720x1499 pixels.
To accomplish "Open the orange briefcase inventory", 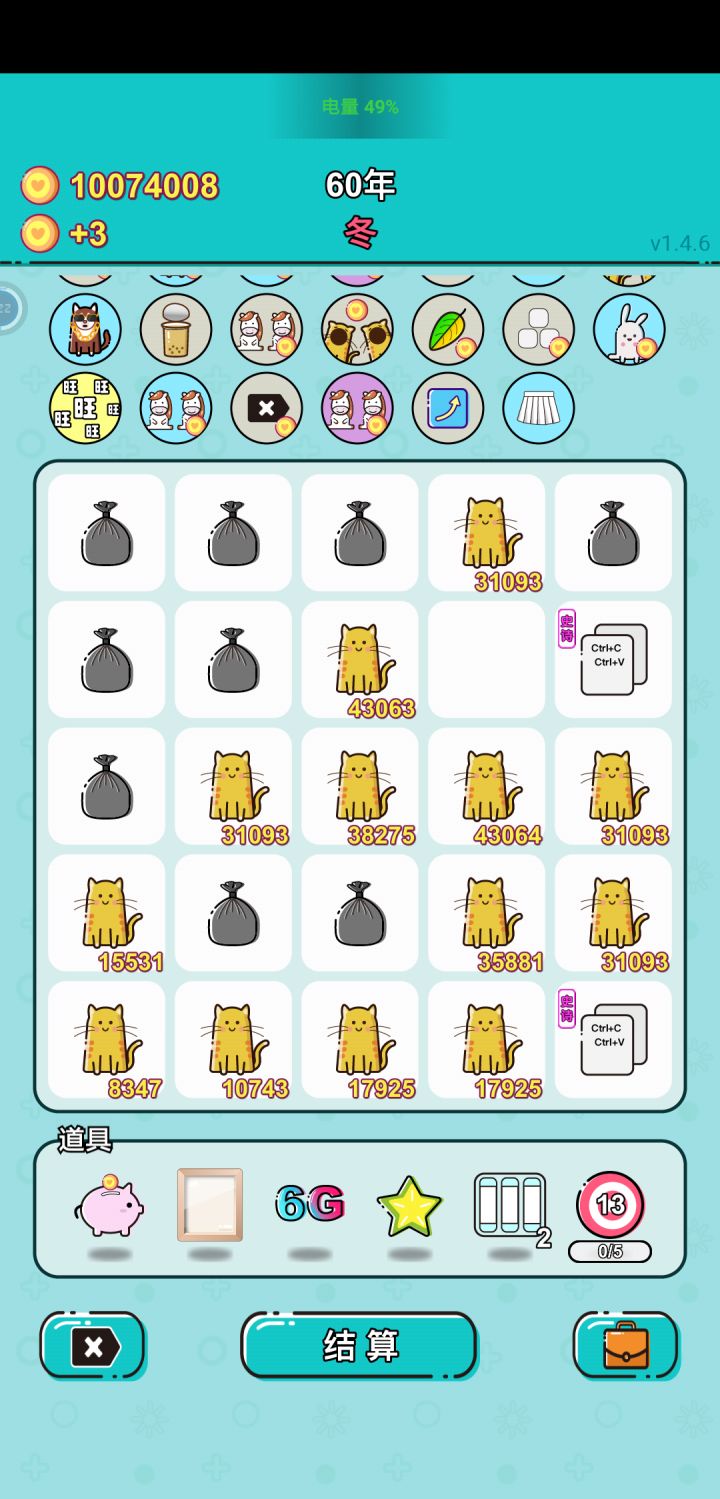I will pyautogui.click(x=626, y=1346).
